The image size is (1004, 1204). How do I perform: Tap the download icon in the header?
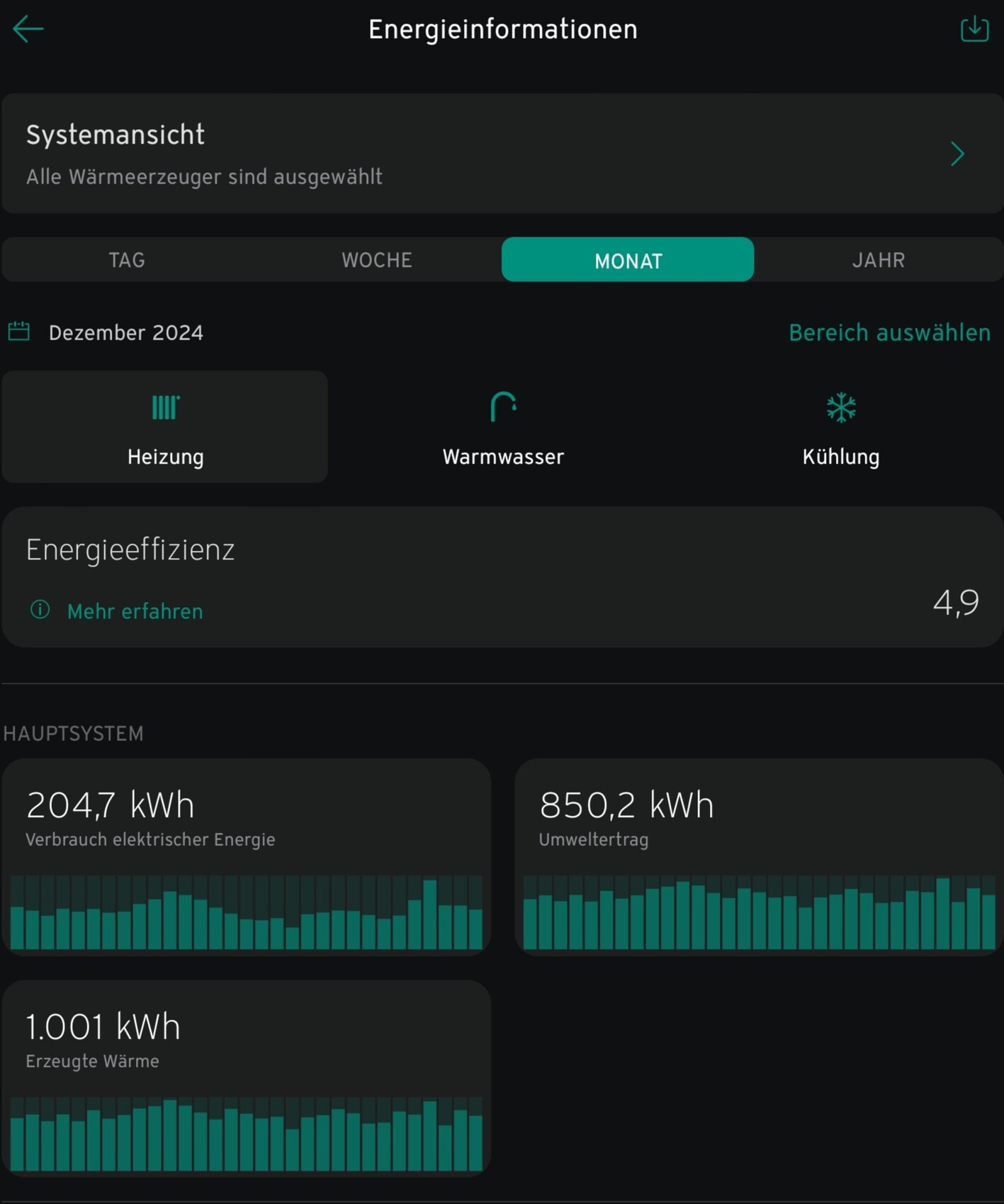coord(974,29)
